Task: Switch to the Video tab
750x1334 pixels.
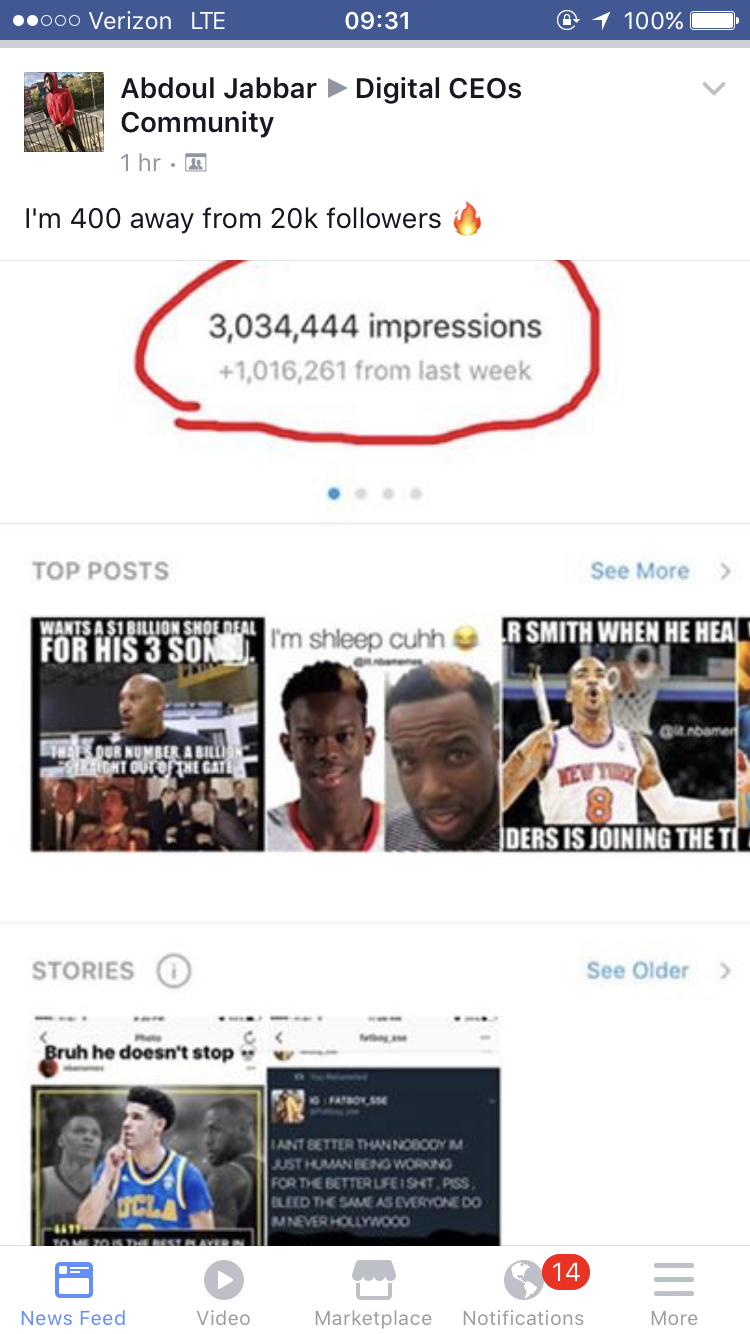Action: click(x=223, y=1292)
